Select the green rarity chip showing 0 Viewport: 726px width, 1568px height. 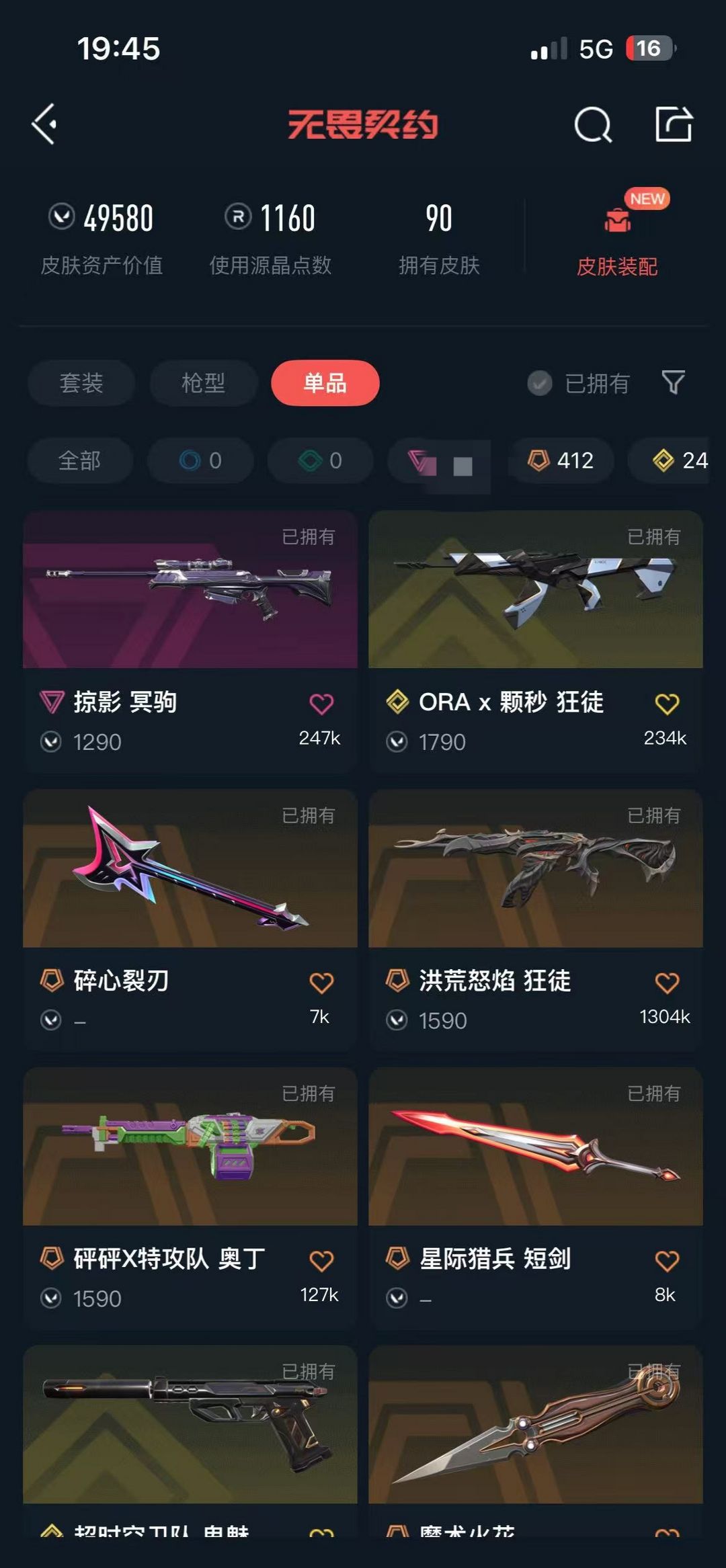[319, 461]
